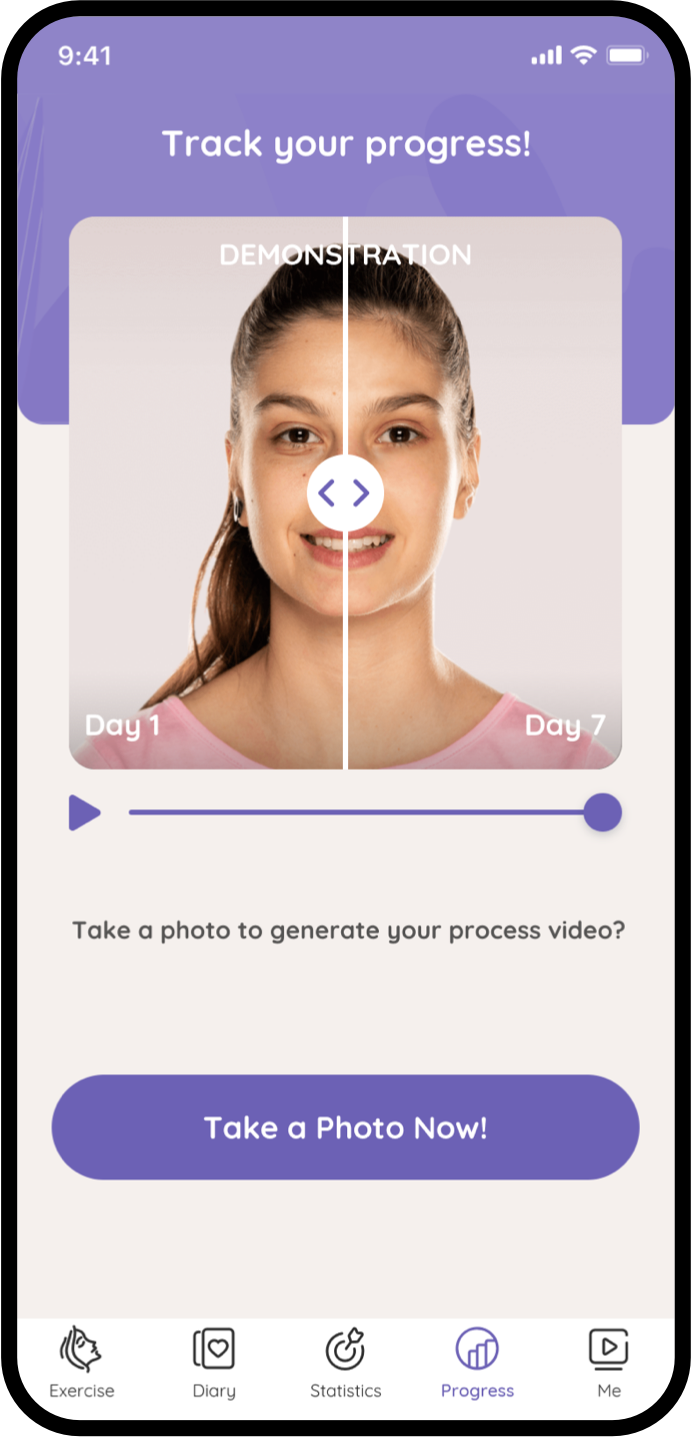
Task: Open the Me tab
Action: coord(608,1362)
